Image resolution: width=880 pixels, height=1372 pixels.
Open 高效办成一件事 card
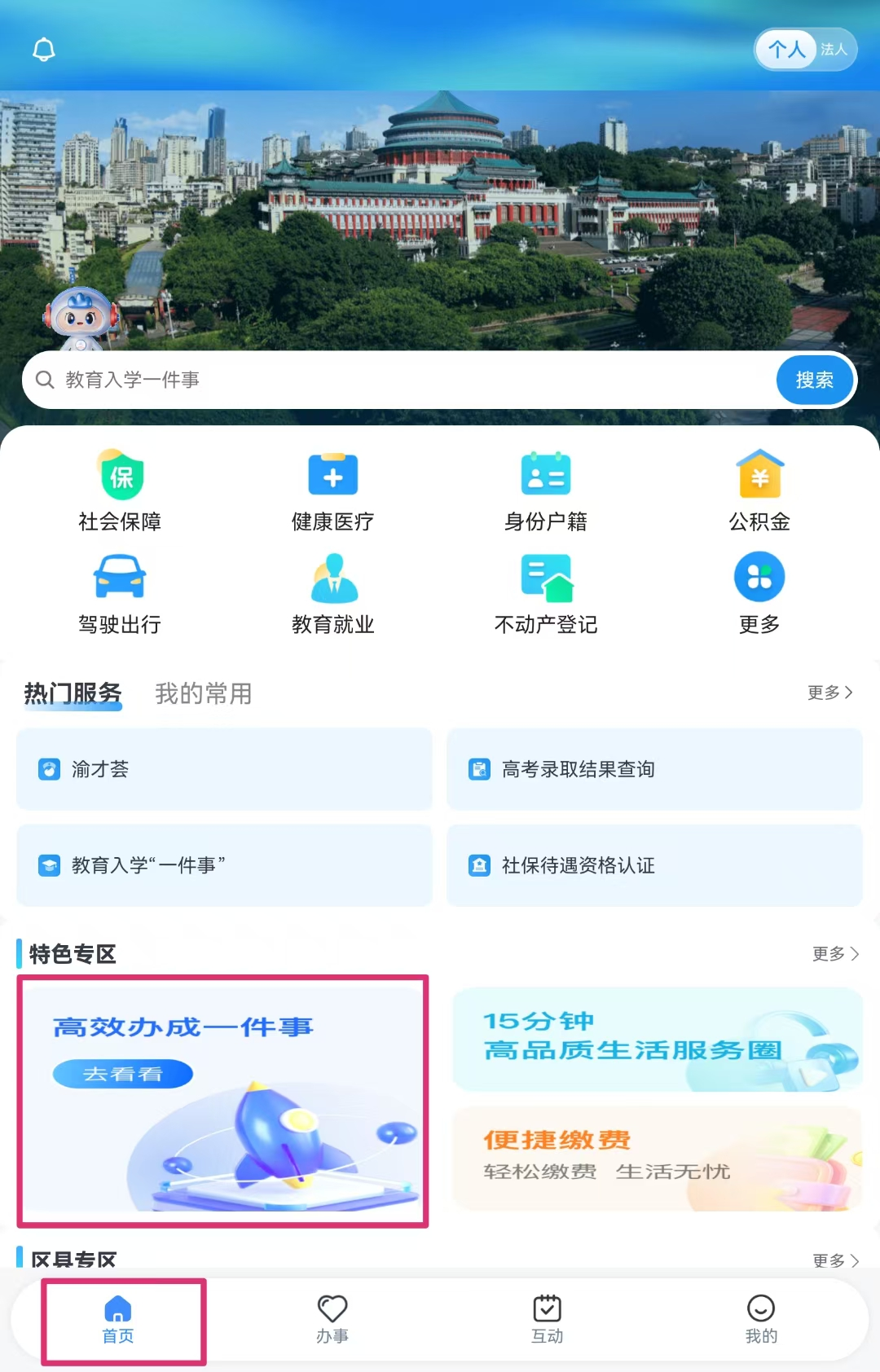point(222,1101)
